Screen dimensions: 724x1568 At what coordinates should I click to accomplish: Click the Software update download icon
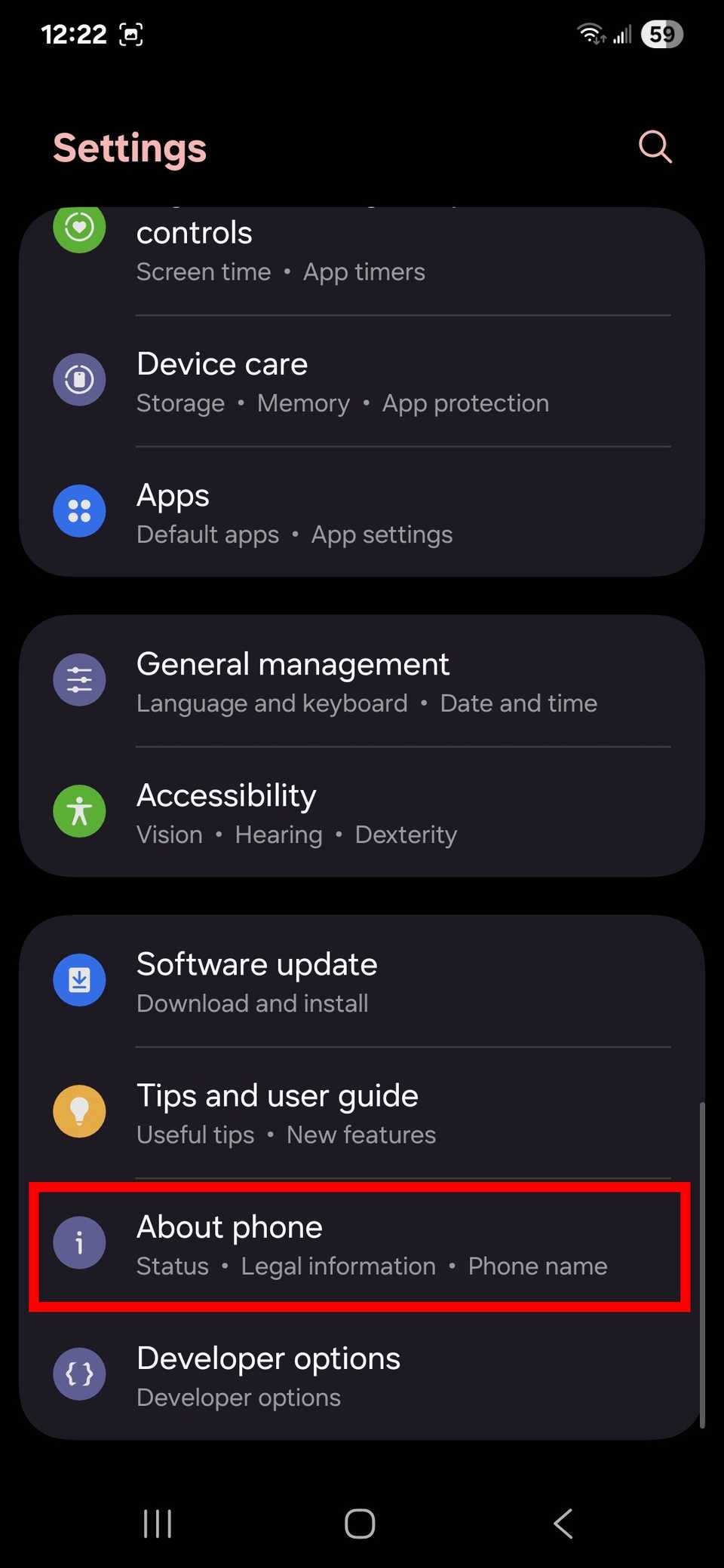[79, 980]
